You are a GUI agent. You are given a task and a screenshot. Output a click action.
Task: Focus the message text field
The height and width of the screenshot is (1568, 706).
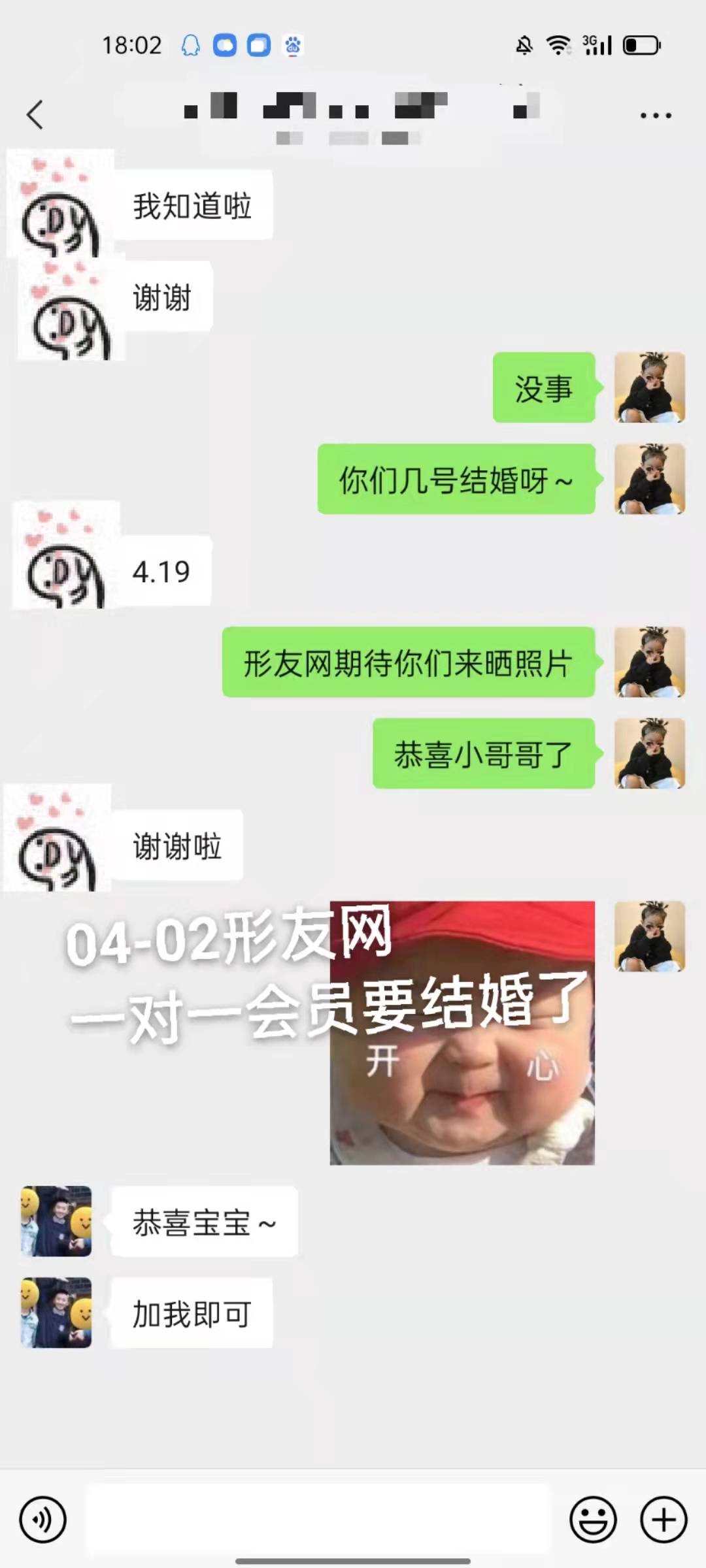pos(319,1520)
